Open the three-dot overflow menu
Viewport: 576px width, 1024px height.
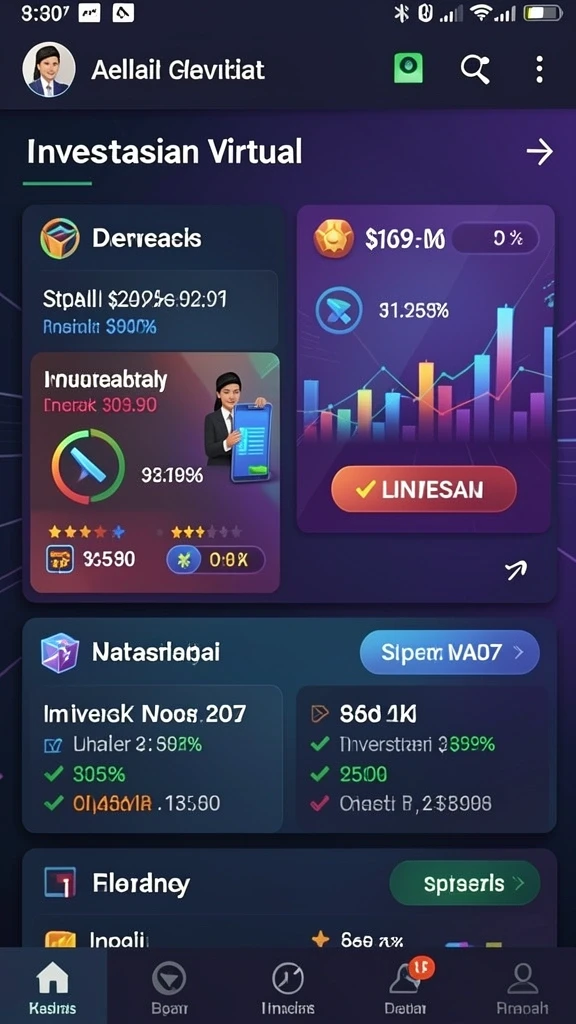click(x=539, y=69)
